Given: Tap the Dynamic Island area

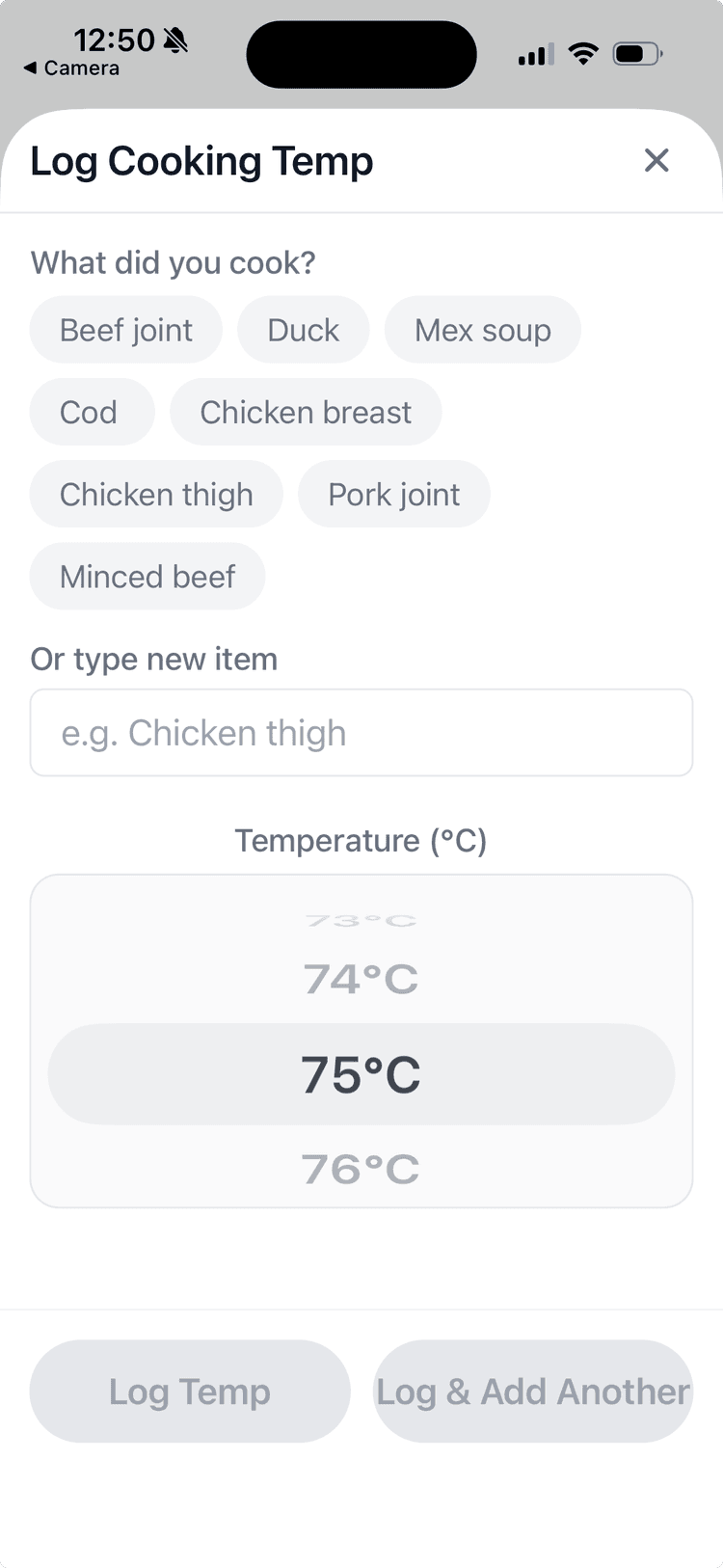Looking at the screenshot, I should pyautogui.click(x=361, y=54).
